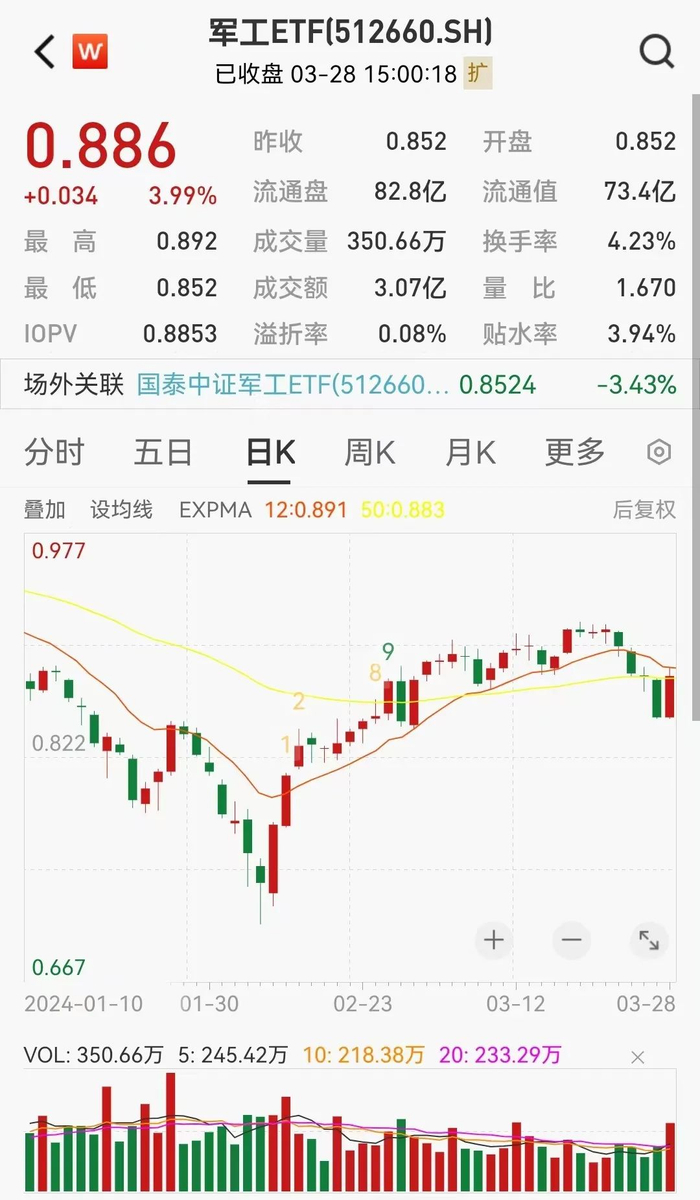
Task: Change the 后复权 adjustment mode
Action: [643, 510]
